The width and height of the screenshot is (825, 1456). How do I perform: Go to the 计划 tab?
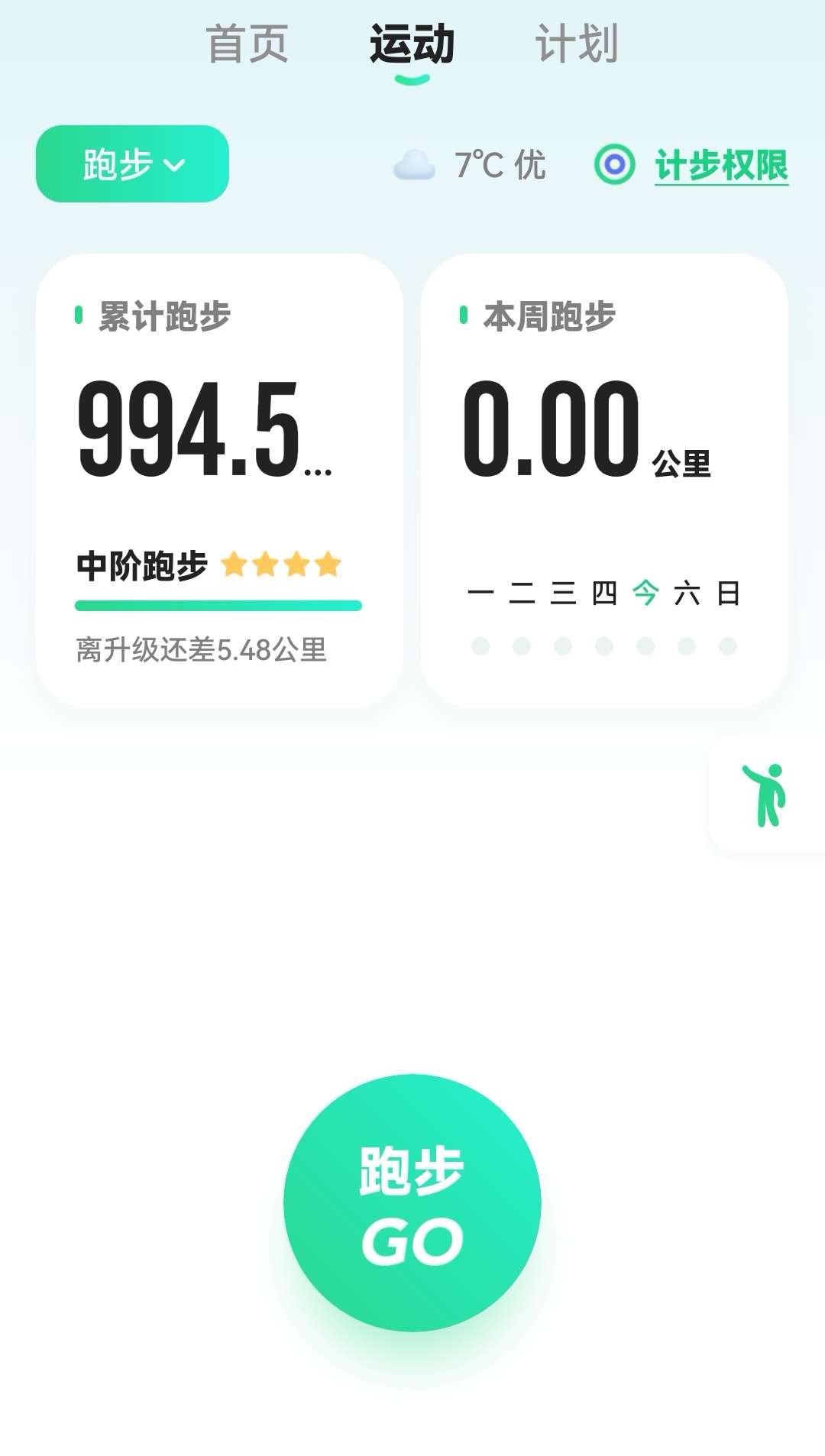577,44
